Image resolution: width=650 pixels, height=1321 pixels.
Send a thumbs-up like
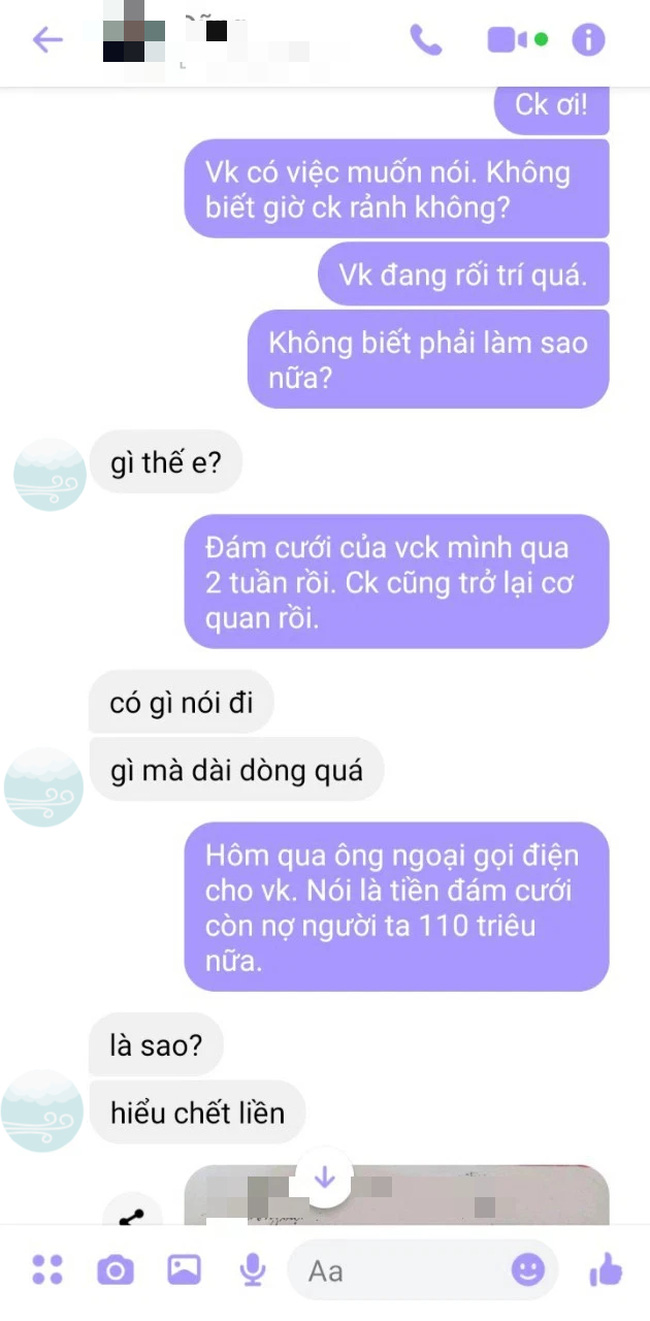[x=605, y=1270]
